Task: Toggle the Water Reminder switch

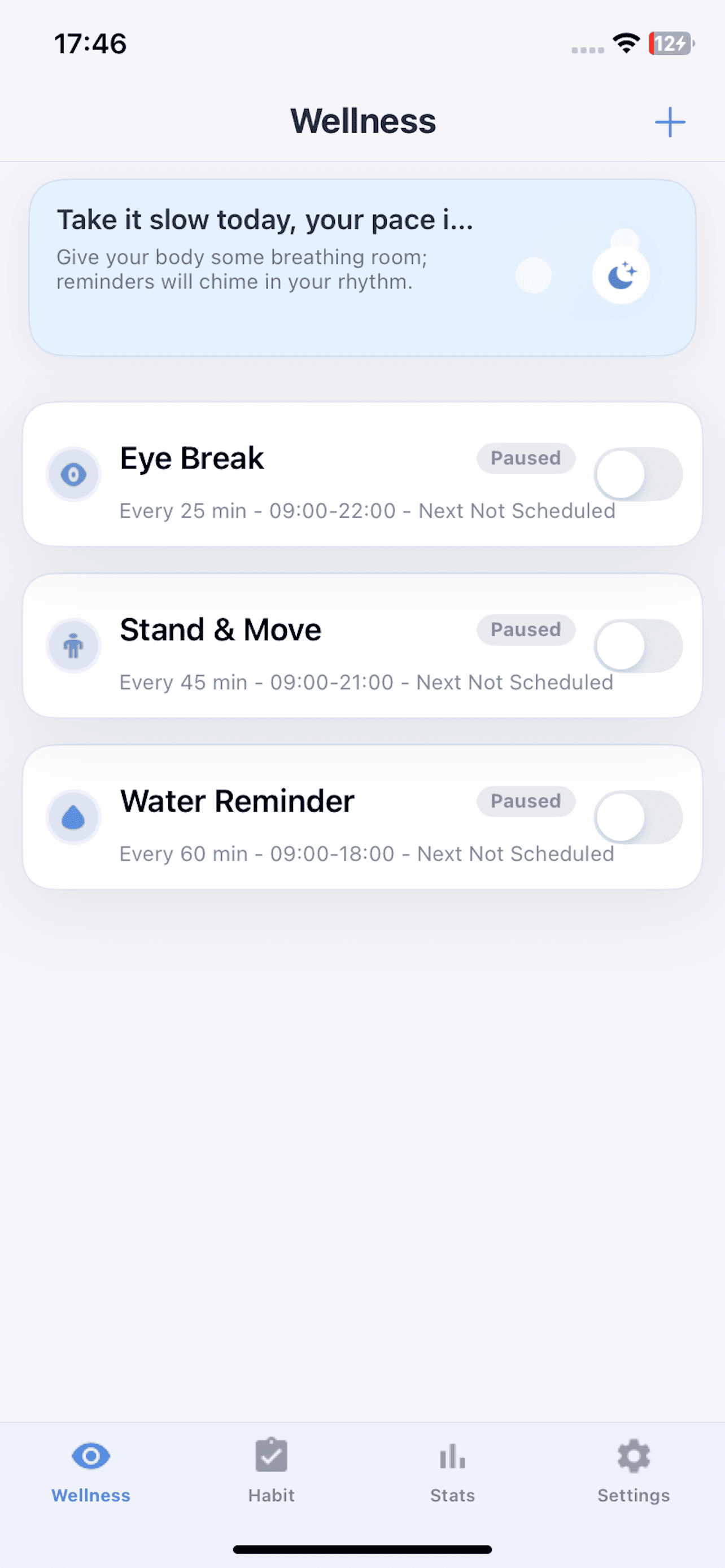Action: tap(638, 817)
